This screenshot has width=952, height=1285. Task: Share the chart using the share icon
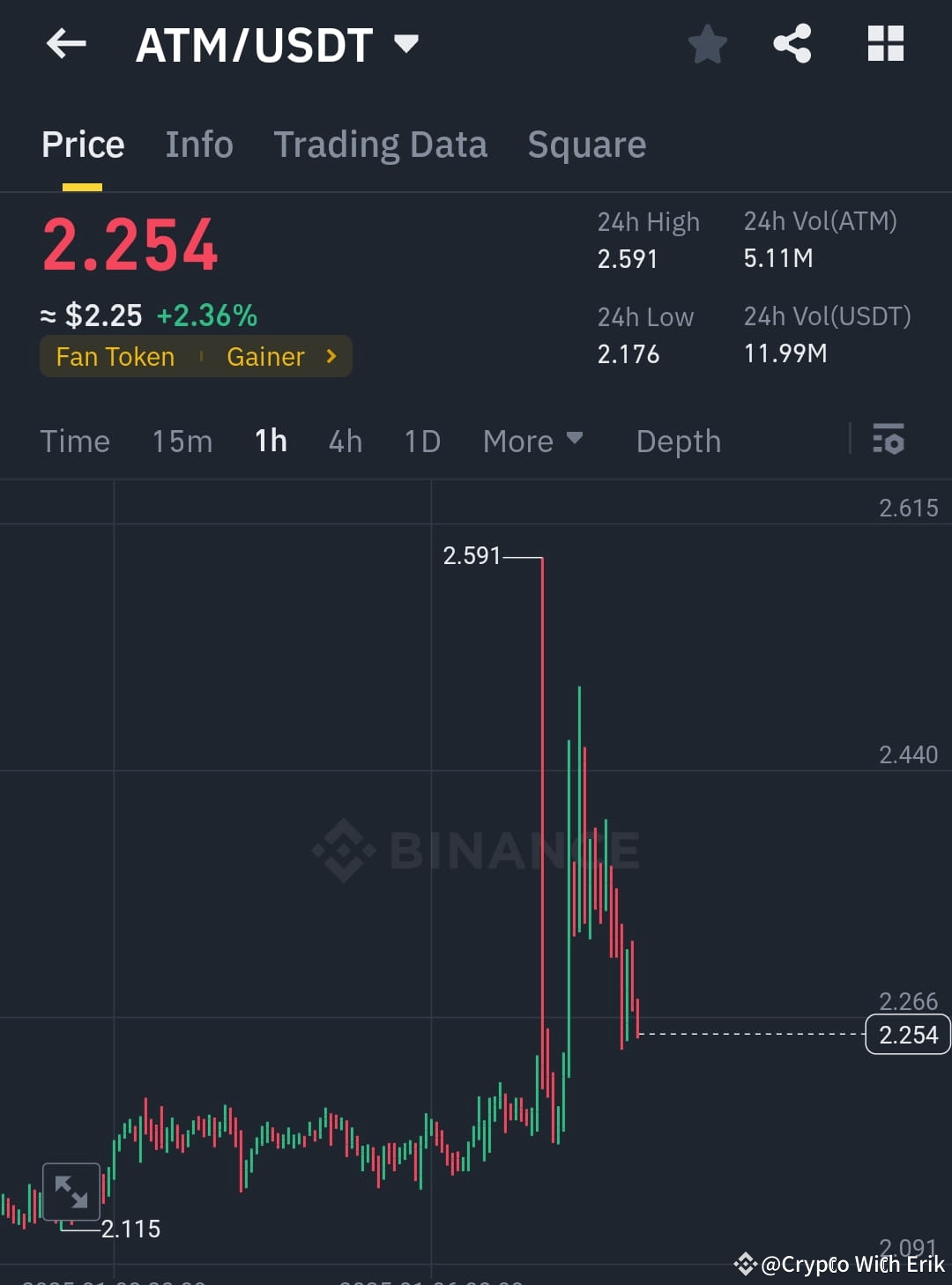pos(792,44)
